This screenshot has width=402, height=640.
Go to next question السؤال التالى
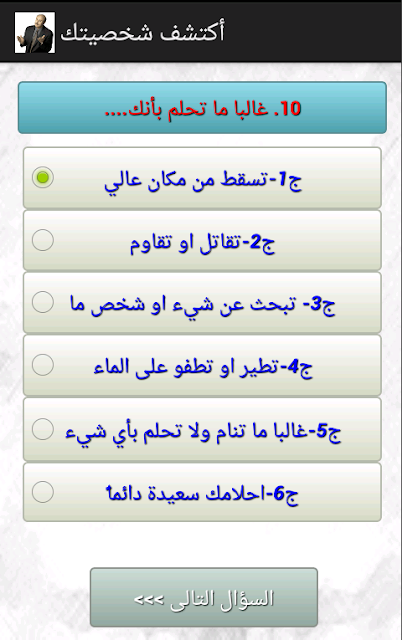point(204,597)
